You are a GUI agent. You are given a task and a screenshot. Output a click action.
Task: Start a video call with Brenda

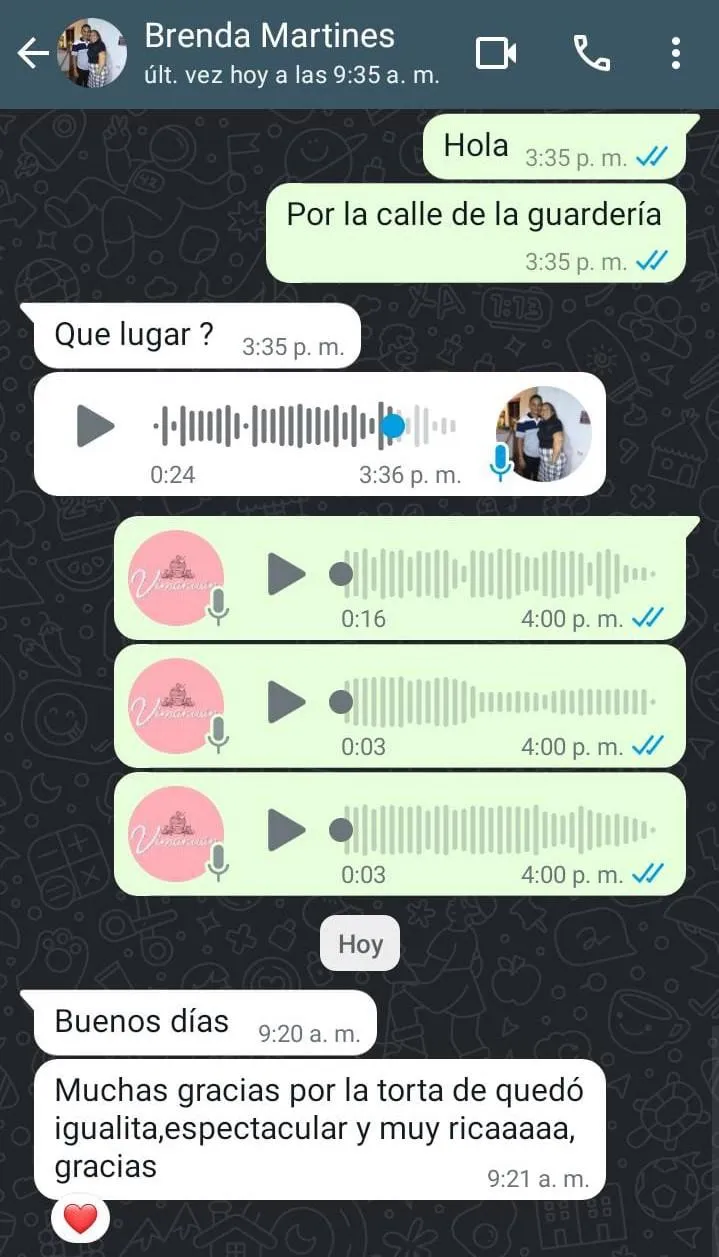point(495,53)
